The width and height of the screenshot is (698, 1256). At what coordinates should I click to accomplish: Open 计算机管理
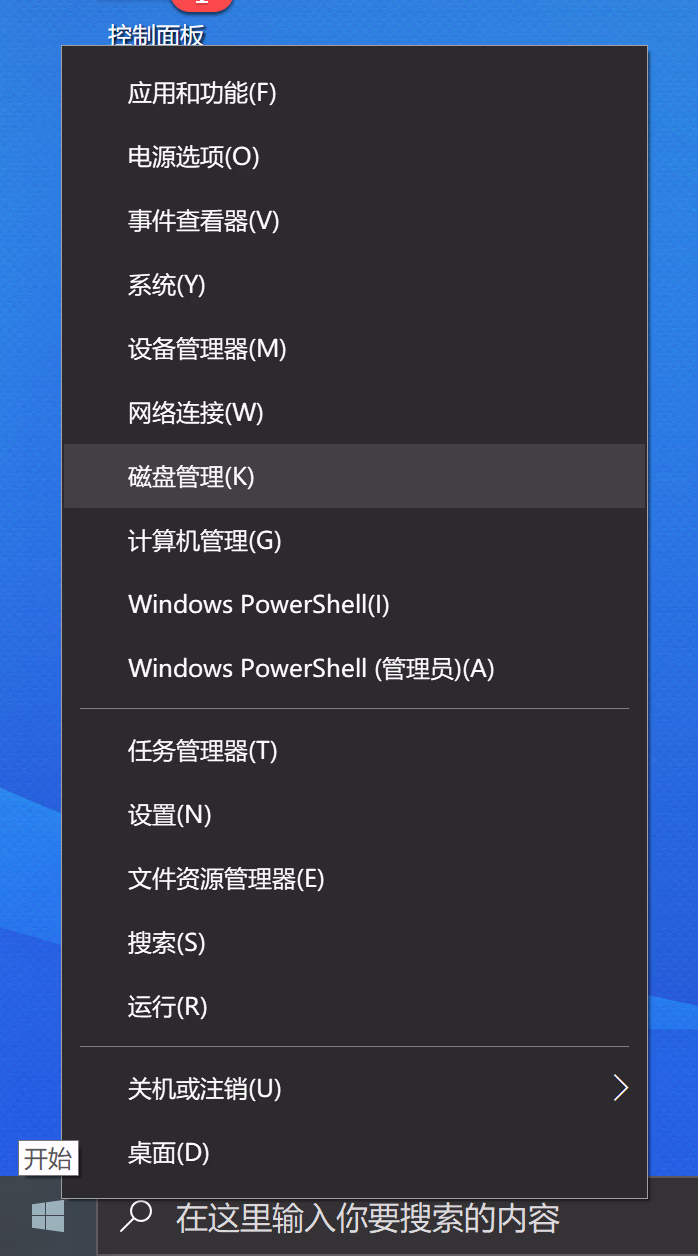coord(205,541)
